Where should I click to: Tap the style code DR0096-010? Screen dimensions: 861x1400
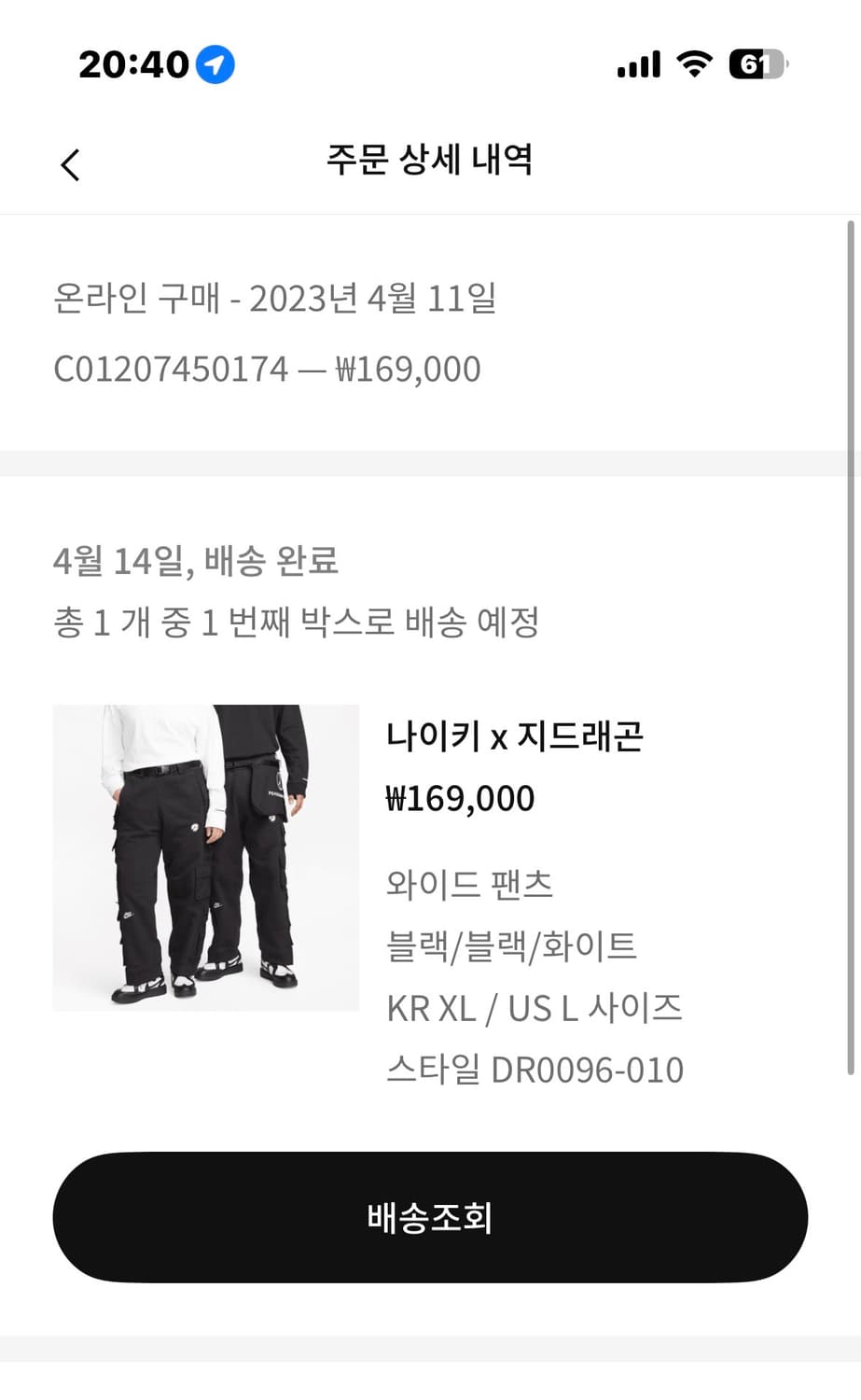tap(535, 1070)
